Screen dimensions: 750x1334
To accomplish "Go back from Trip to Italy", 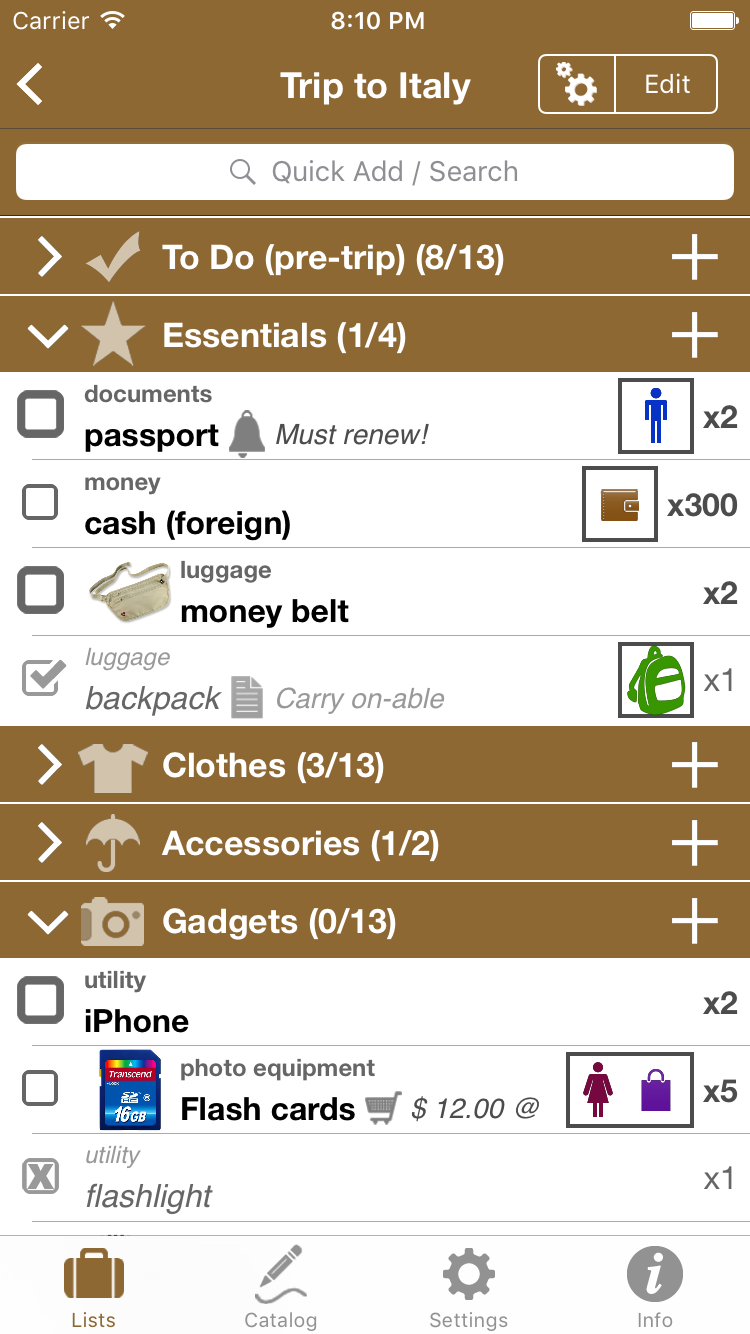I will click(x=31, y=85).
